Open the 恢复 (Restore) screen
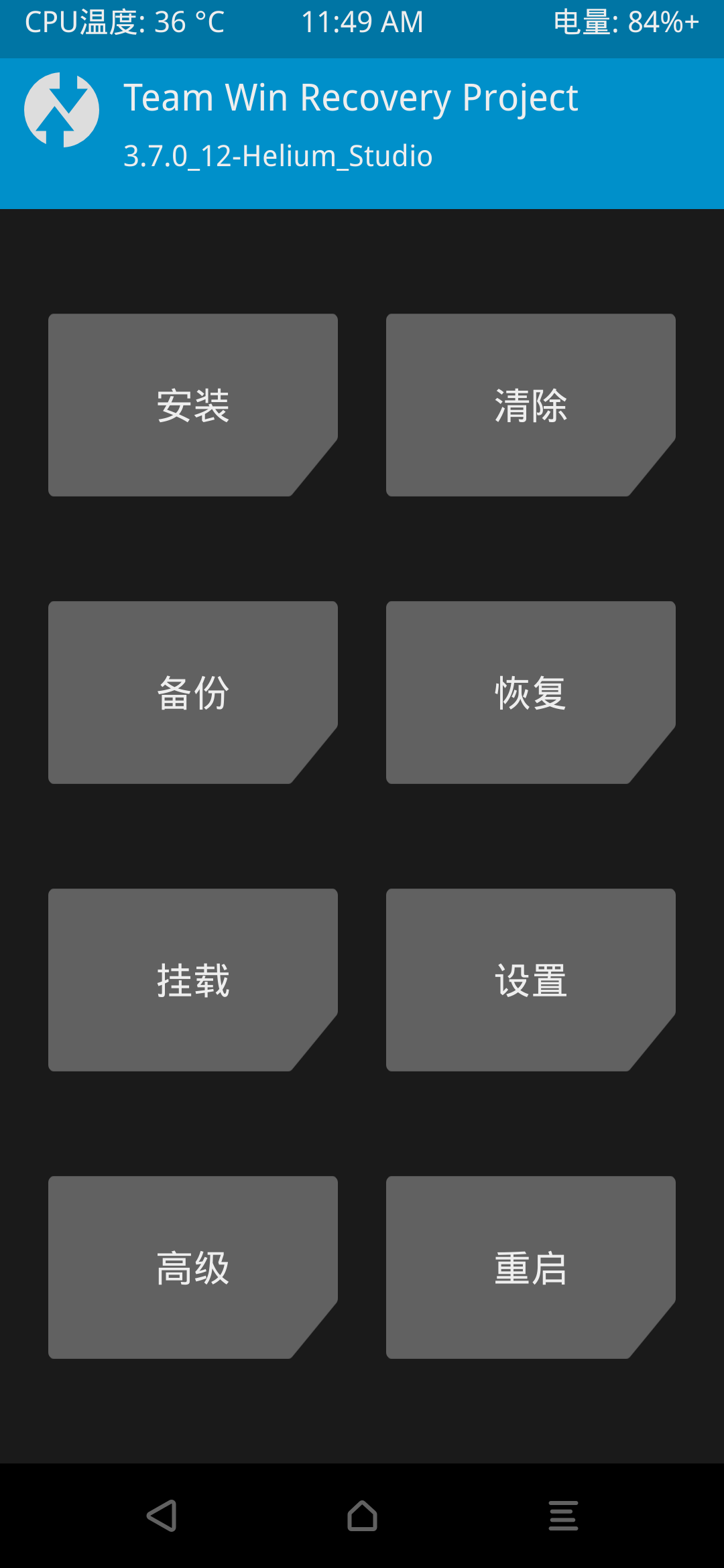This screenshot has width=724, height=1568. tap(530, 693)
